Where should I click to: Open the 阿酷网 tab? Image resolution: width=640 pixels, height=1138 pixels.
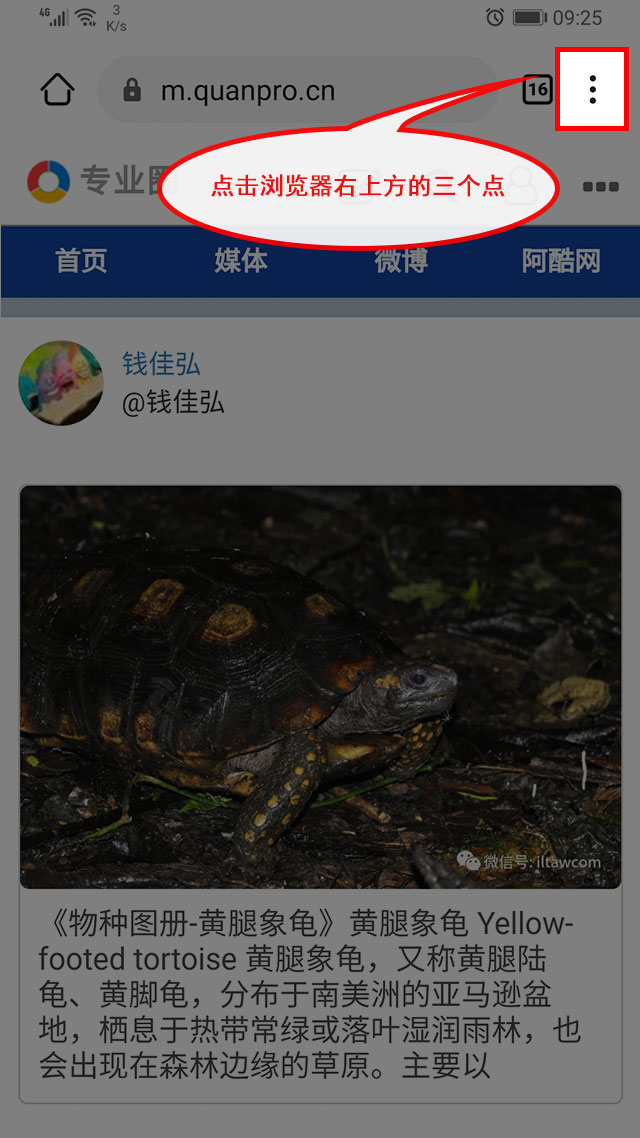coord(561,261)
